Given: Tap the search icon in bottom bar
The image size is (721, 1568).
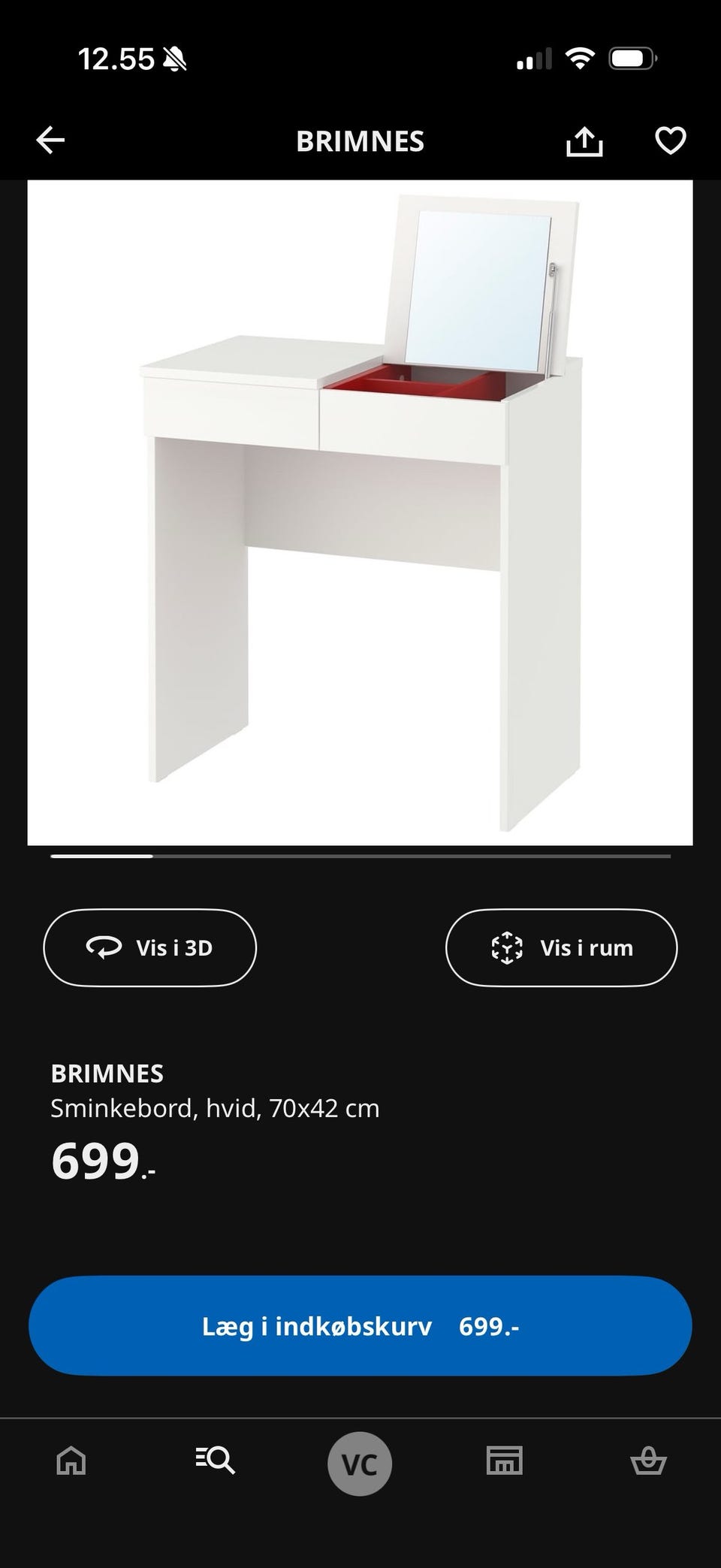Looking at the screenshot, I should (215, 1462).
